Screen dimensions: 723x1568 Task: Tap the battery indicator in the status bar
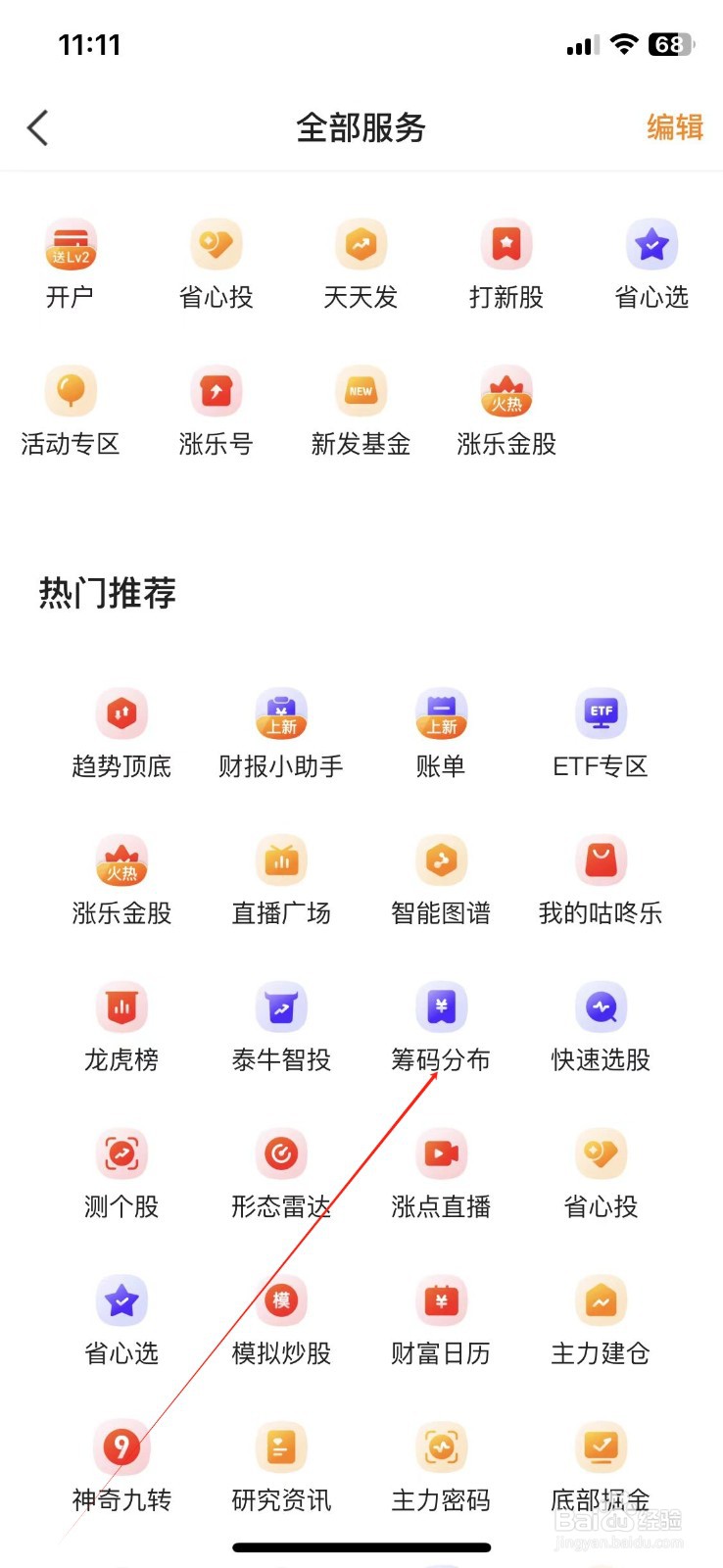pyautogui.click(x=669, y=43)
